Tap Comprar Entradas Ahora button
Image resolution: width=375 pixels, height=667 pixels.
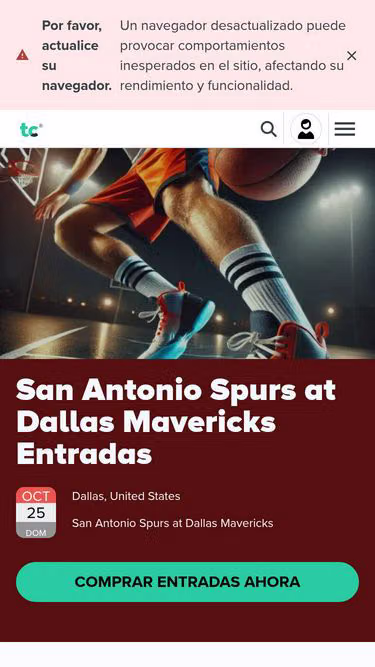tap(188, 582)
